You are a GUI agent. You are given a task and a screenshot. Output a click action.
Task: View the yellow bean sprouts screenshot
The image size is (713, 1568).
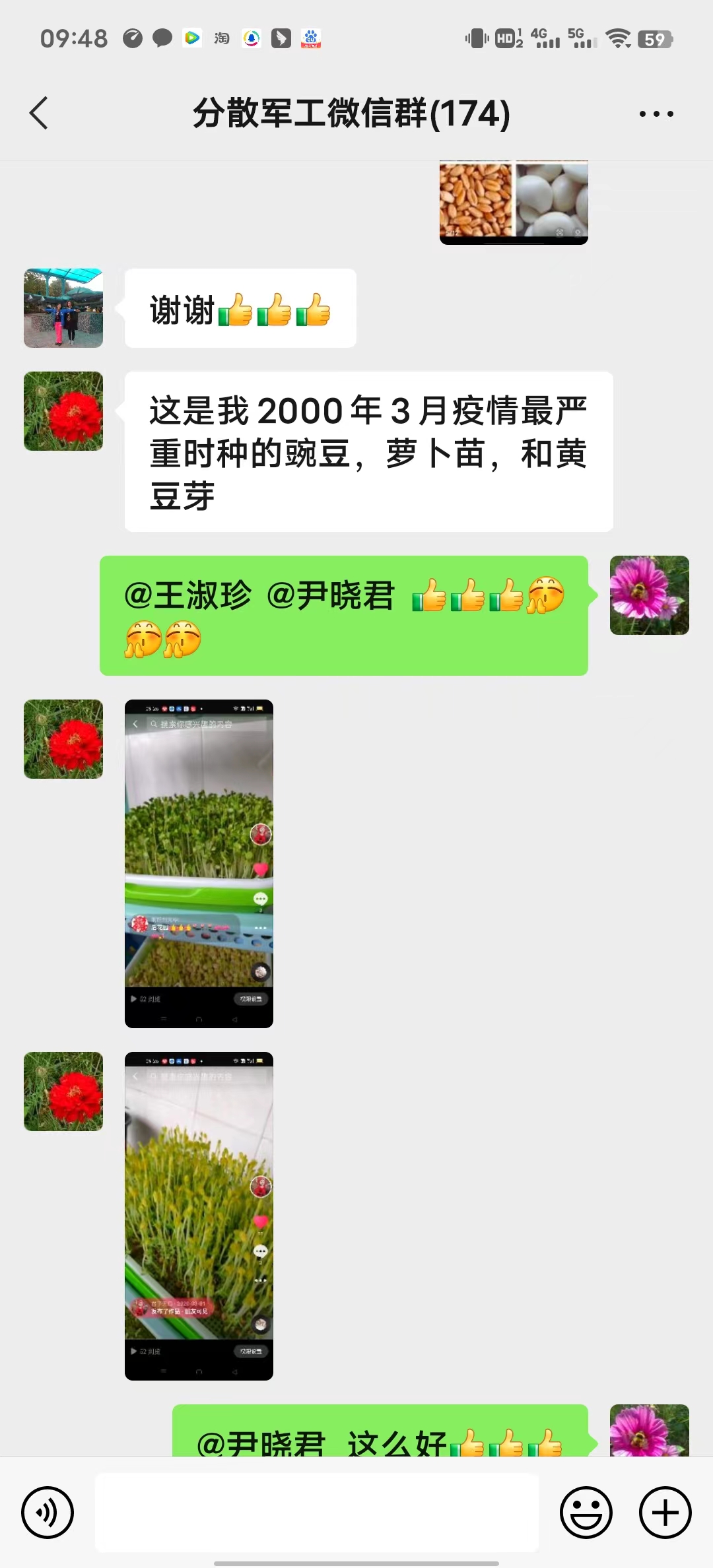coord(199,1216)
